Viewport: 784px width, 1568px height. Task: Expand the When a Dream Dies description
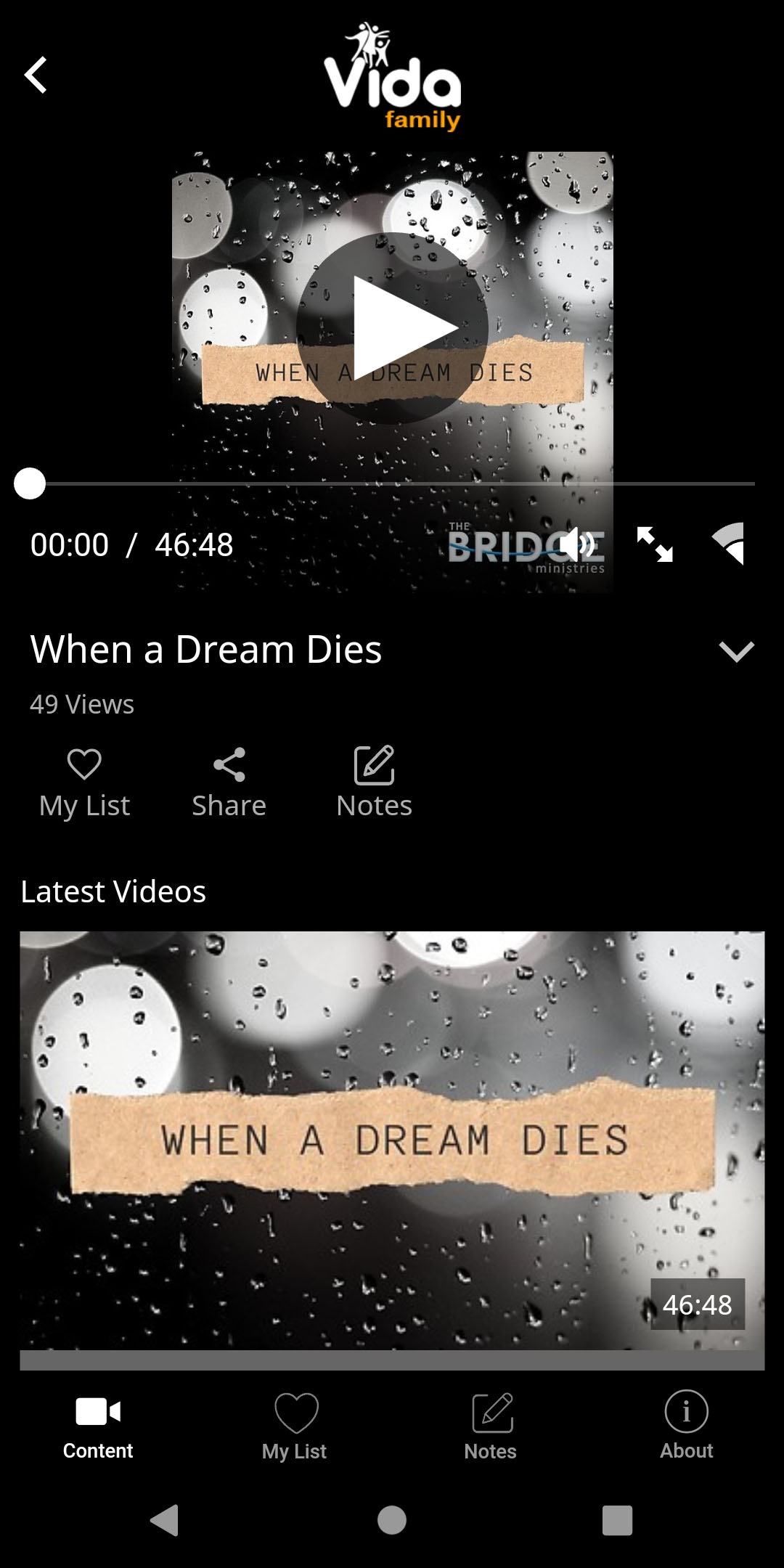(x=736, y=651)
